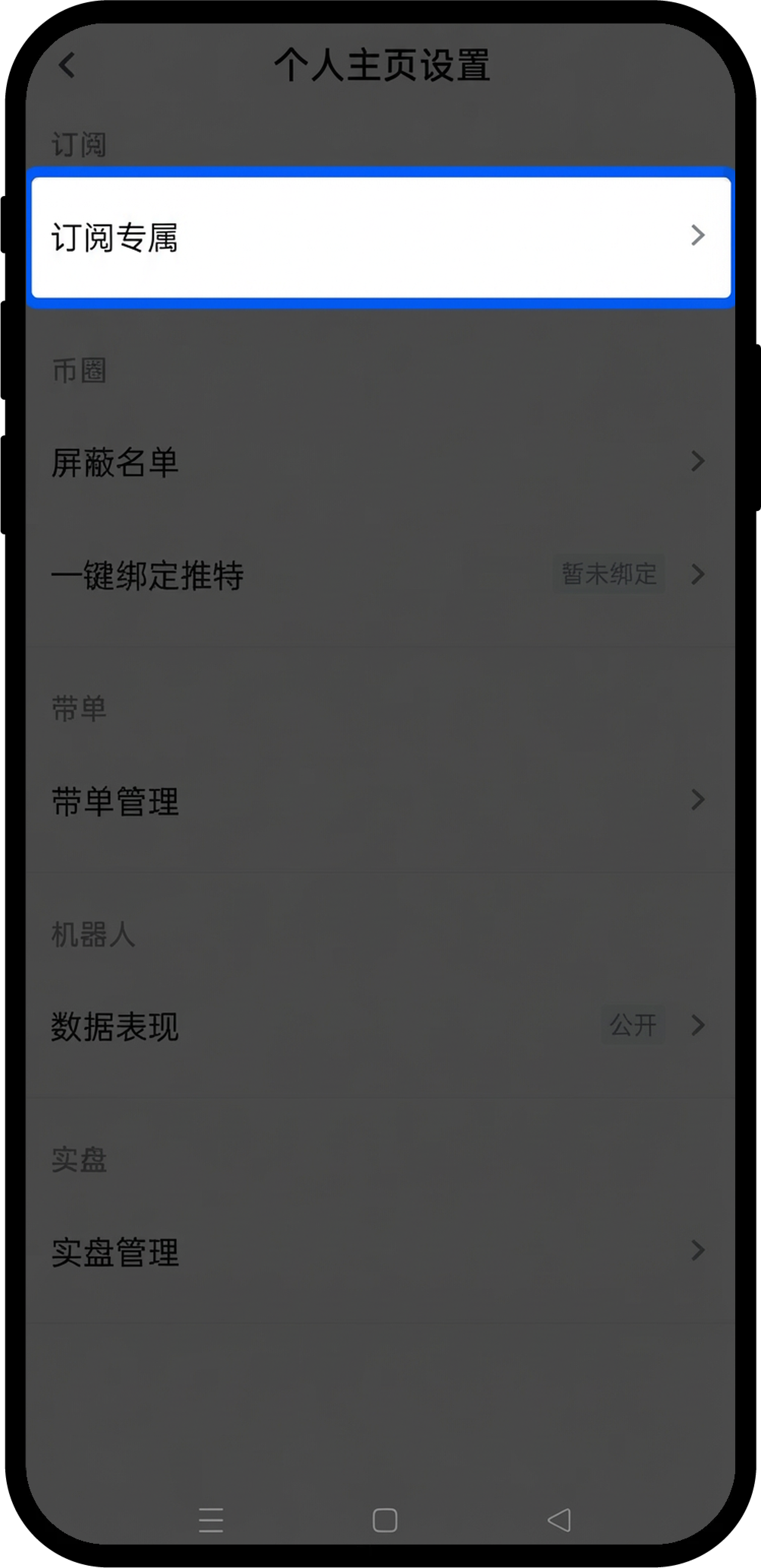Open 一键绑定推特 option
Viewport: 761px width, 1568px height.
[380, 575]
